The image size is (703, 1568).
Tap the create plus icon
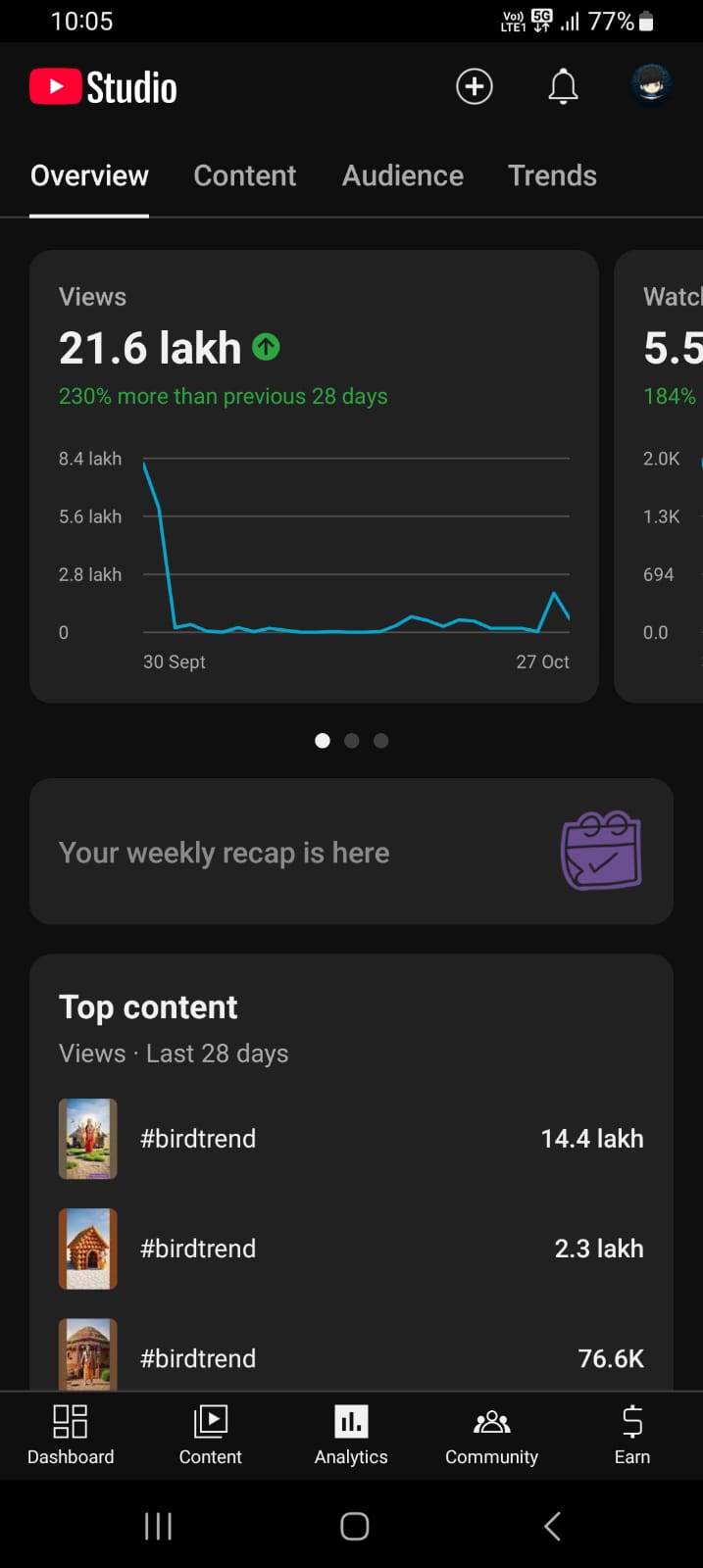click(475, 87)
